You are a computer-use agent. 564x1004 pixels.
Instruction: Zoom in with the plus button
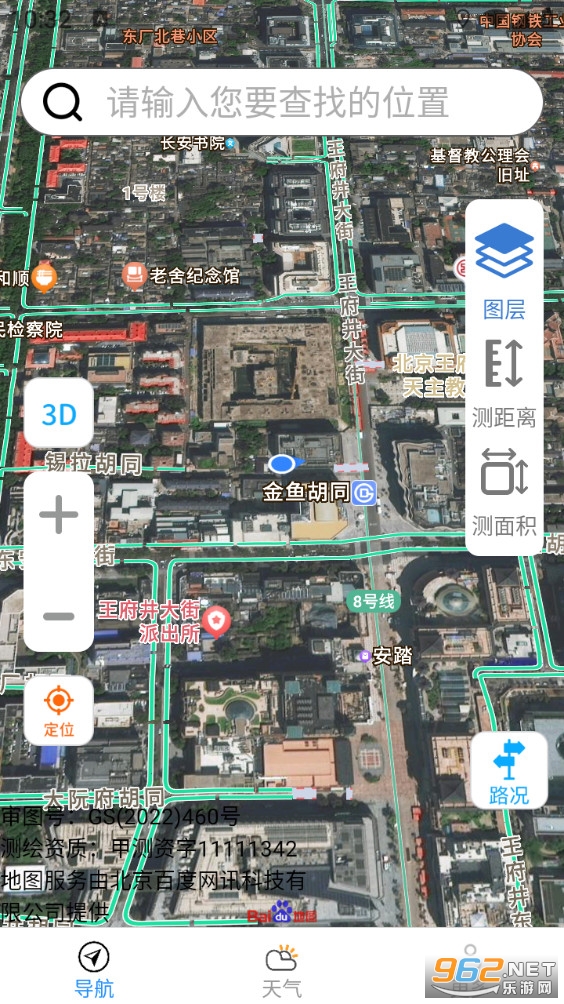click(59, 514)
